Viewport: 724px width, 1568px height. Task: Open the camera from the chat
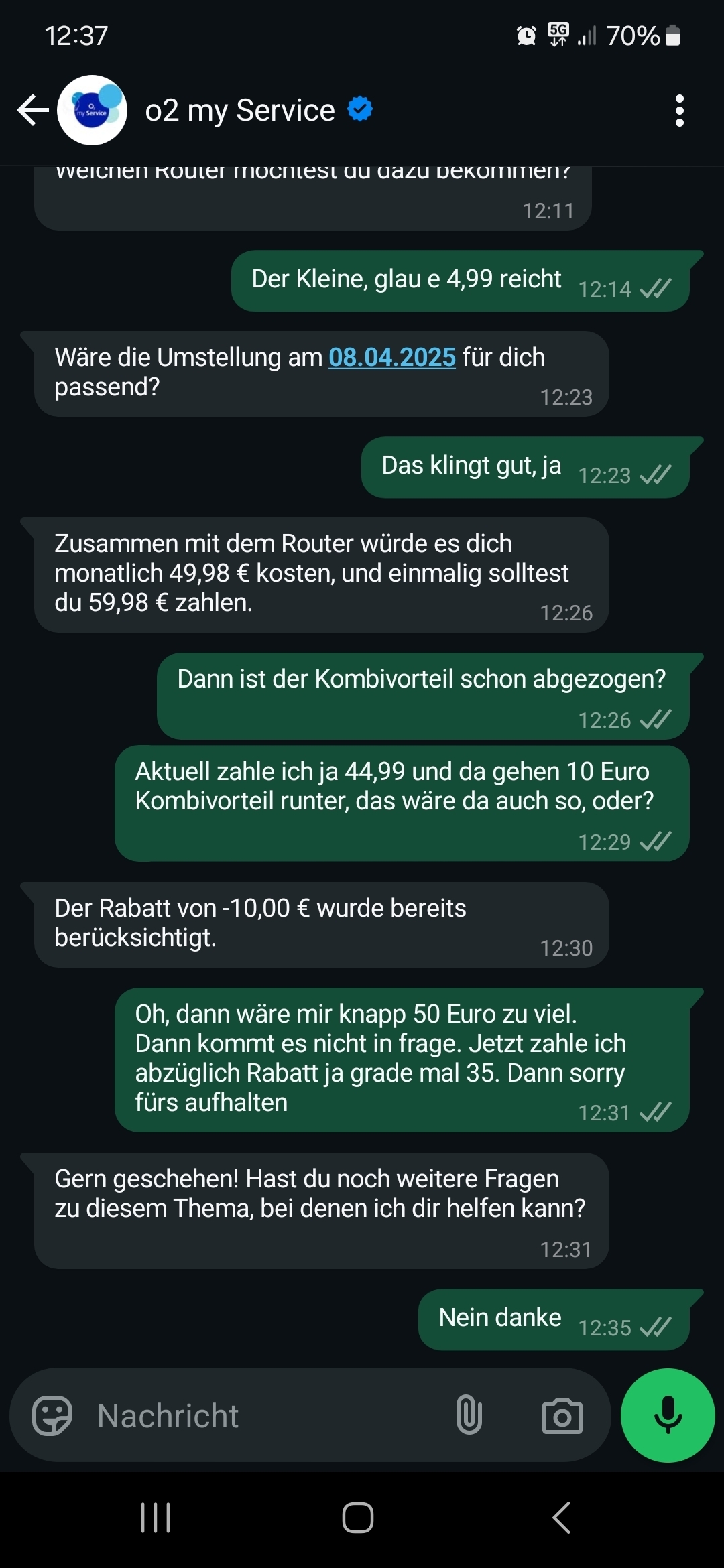[x=562, y=1415]
